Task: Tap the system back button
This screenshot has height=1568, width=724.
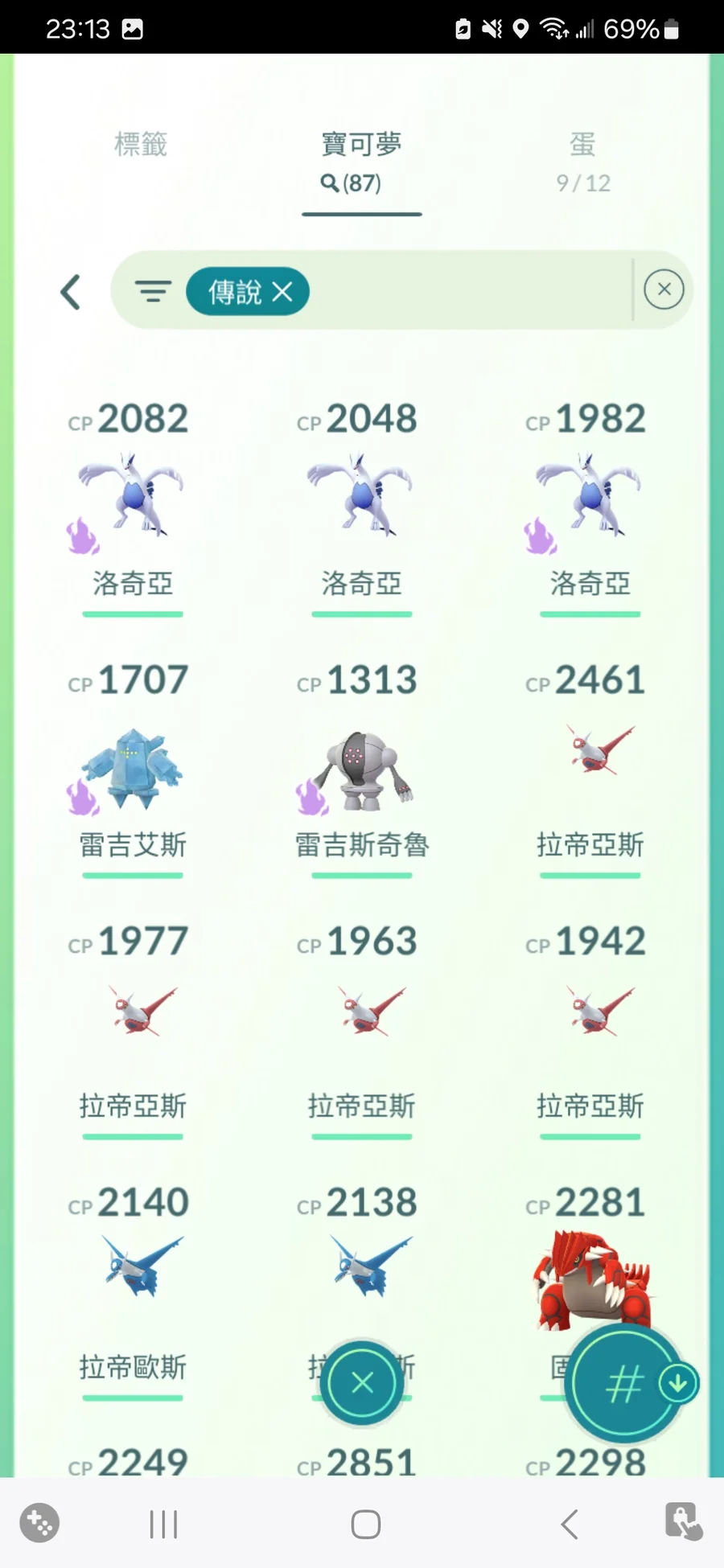Action: click(570, 1524)
